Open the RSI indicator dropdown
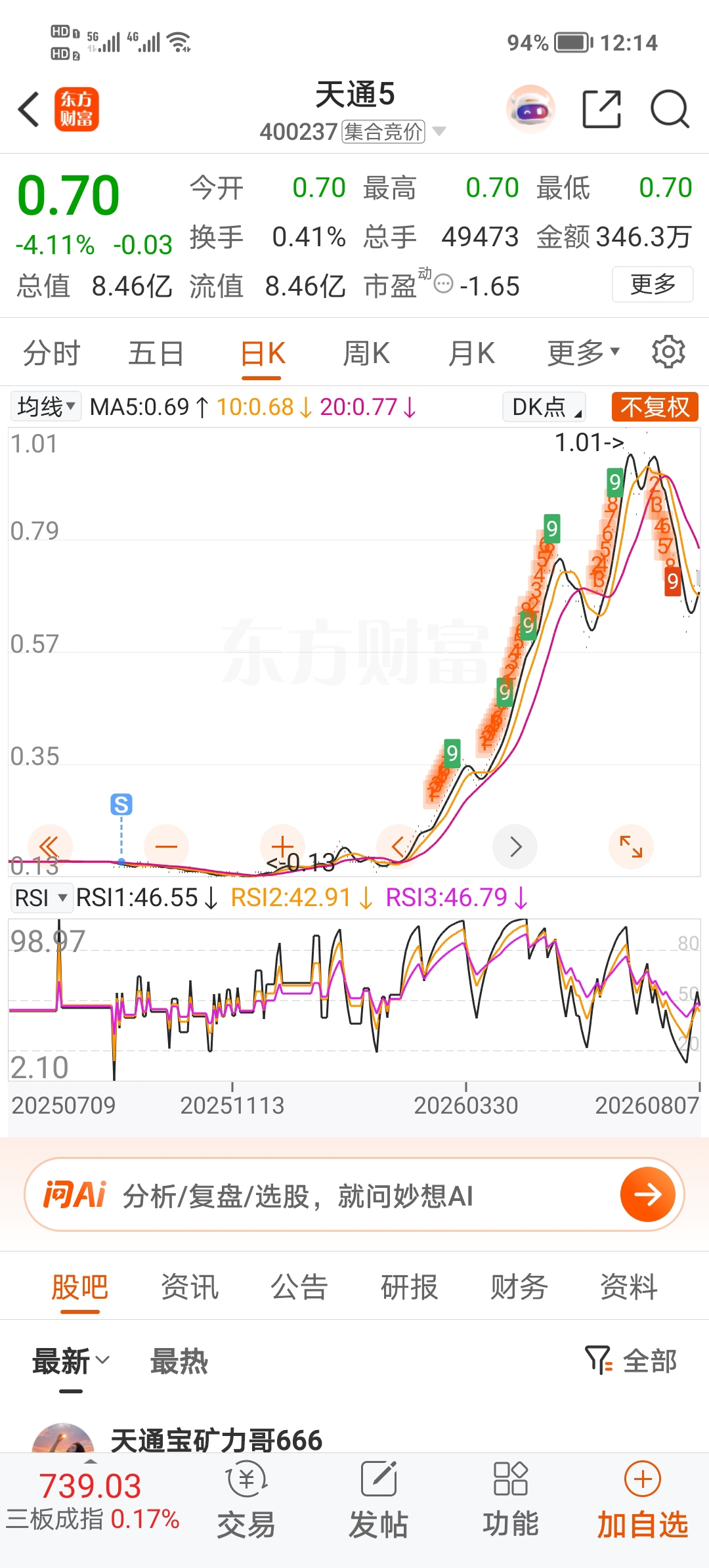709x1568 pixels. [41, 898]
